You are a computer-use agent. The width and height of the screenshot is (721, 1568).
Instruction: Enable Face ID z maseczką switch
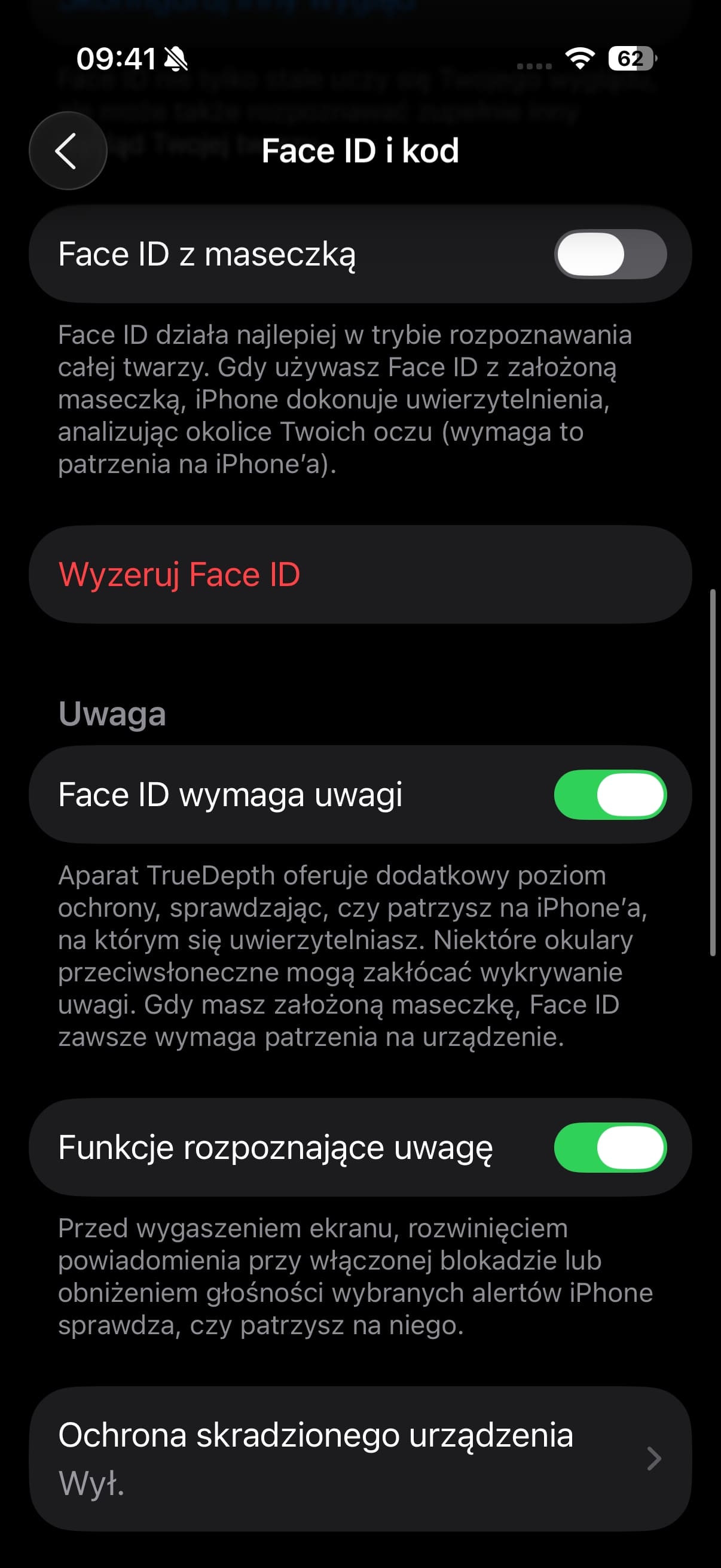click(x=610, y=254)
